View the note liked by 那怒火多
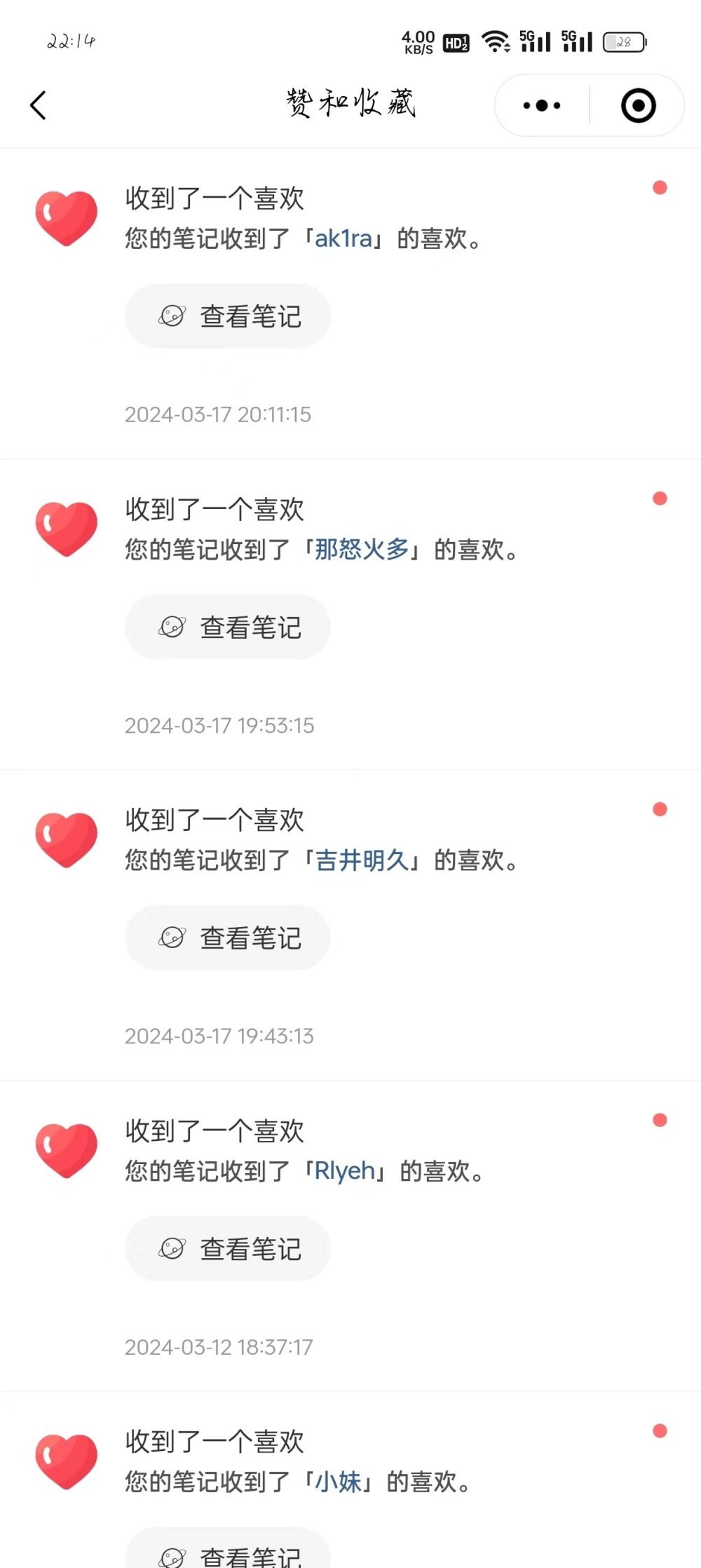701x1568 pixels. coord(228,627)
